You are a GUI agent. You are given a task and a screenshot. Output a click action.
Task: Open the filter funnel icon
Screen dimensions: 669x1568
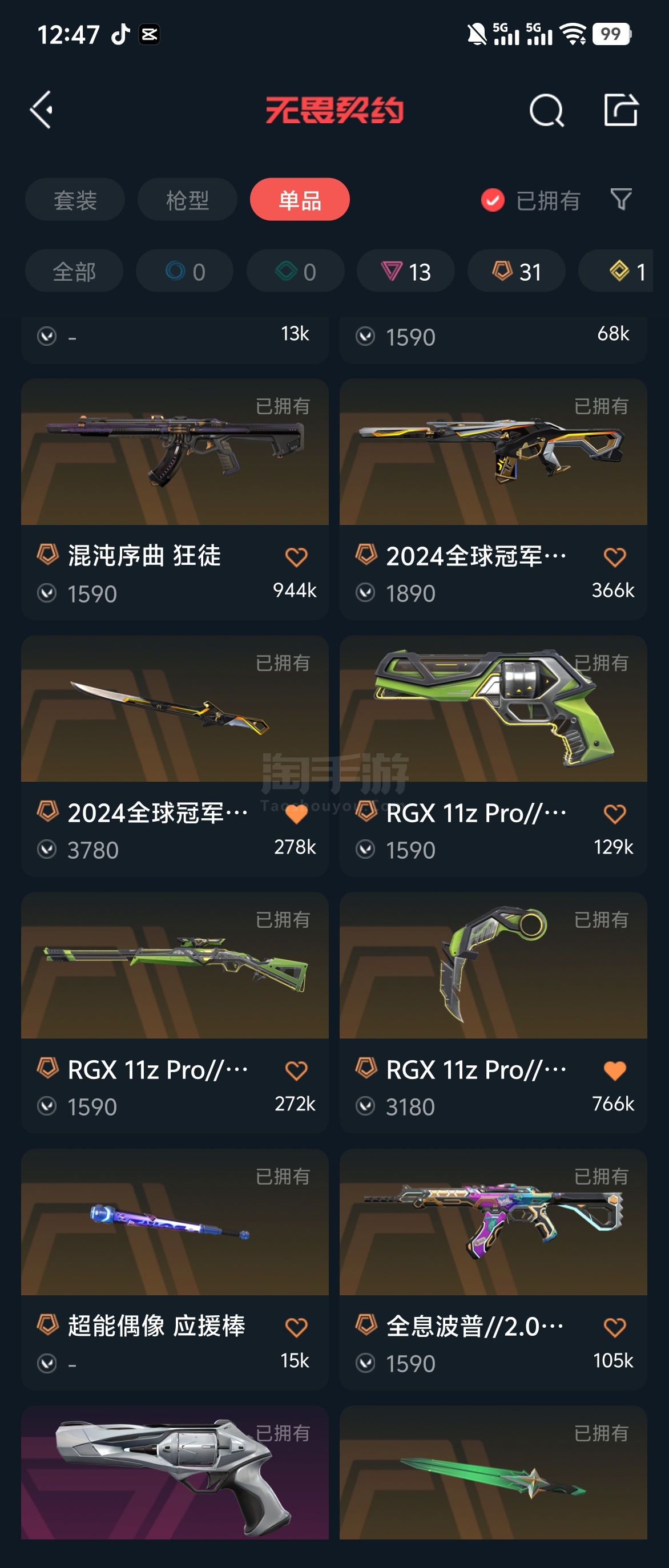coord(620,199)
